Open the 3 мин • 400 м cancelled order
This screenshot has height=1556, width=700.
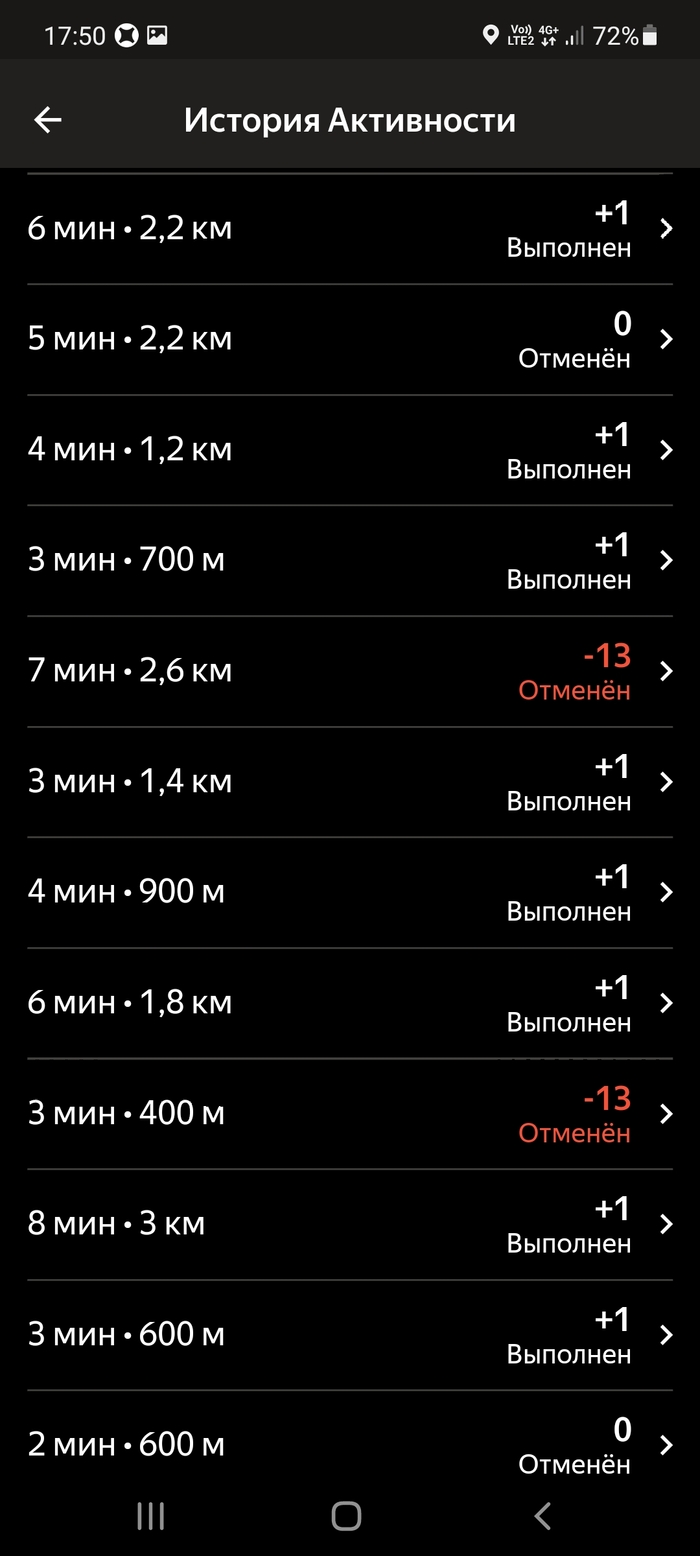[350, 1114]
